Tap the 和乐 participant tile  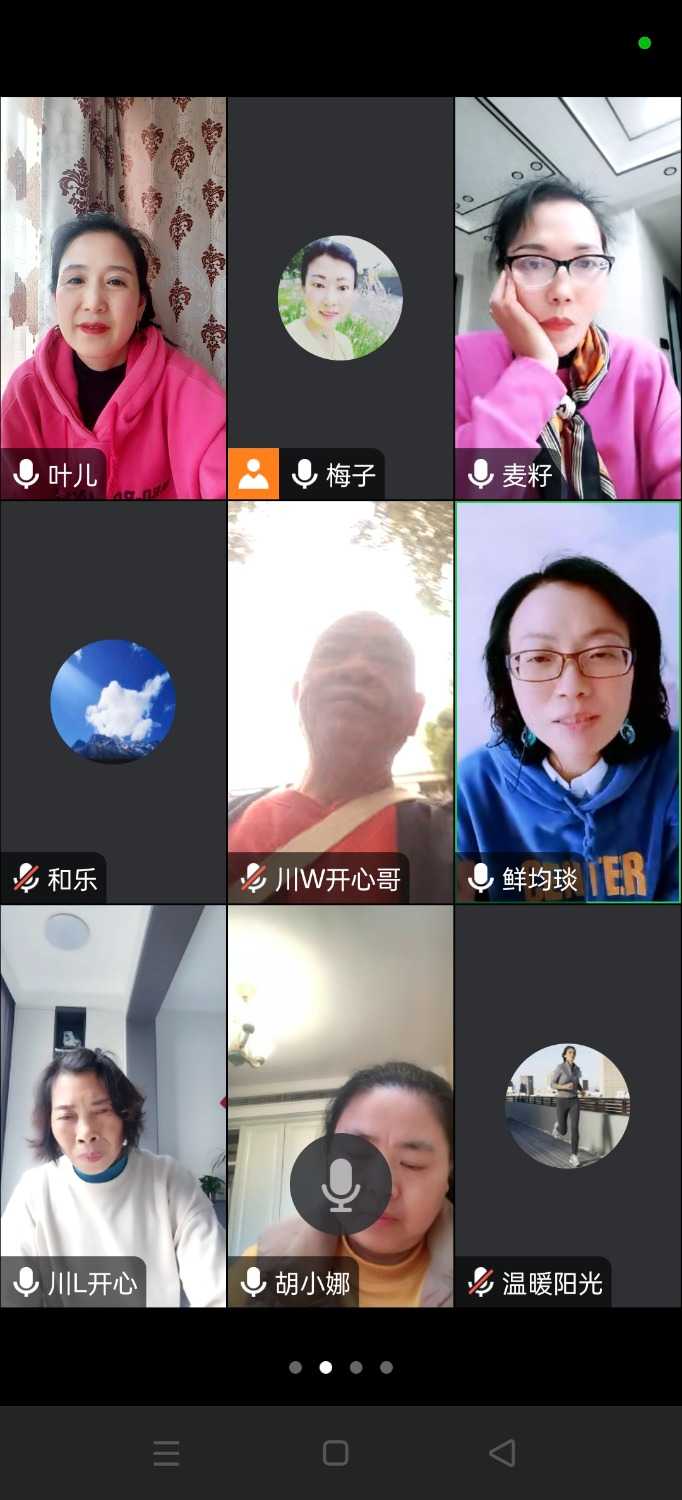pyautogui.click(x=113, y=702)
